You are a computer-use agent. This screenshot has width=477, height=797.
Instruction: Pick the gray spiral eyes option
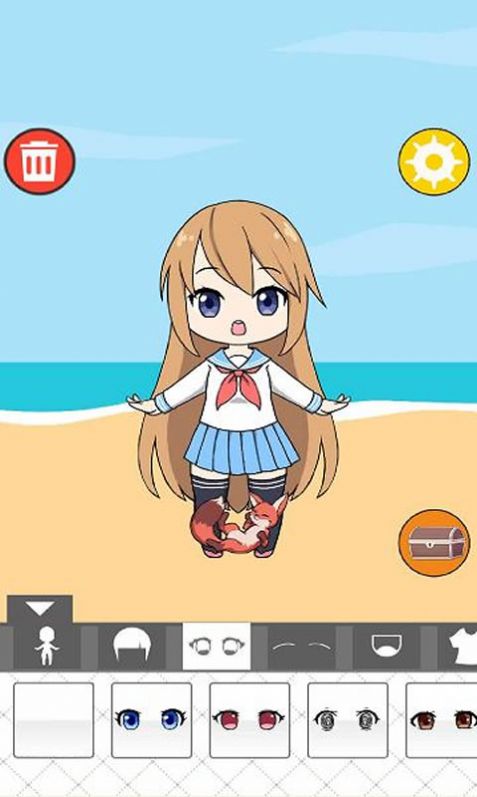(348, 720)
